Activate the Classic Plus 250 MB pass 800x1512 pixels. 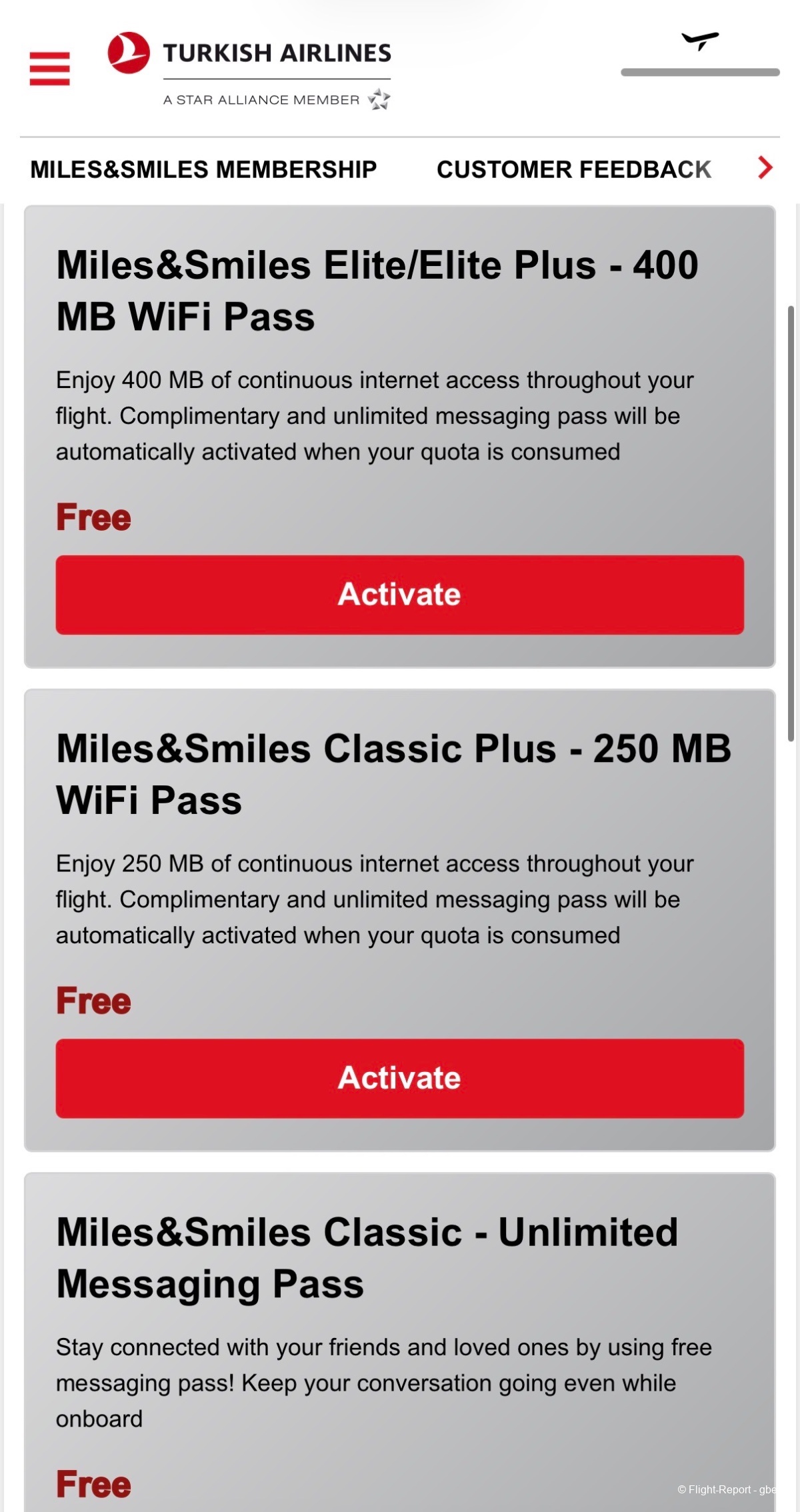[x=399, y=1077]
